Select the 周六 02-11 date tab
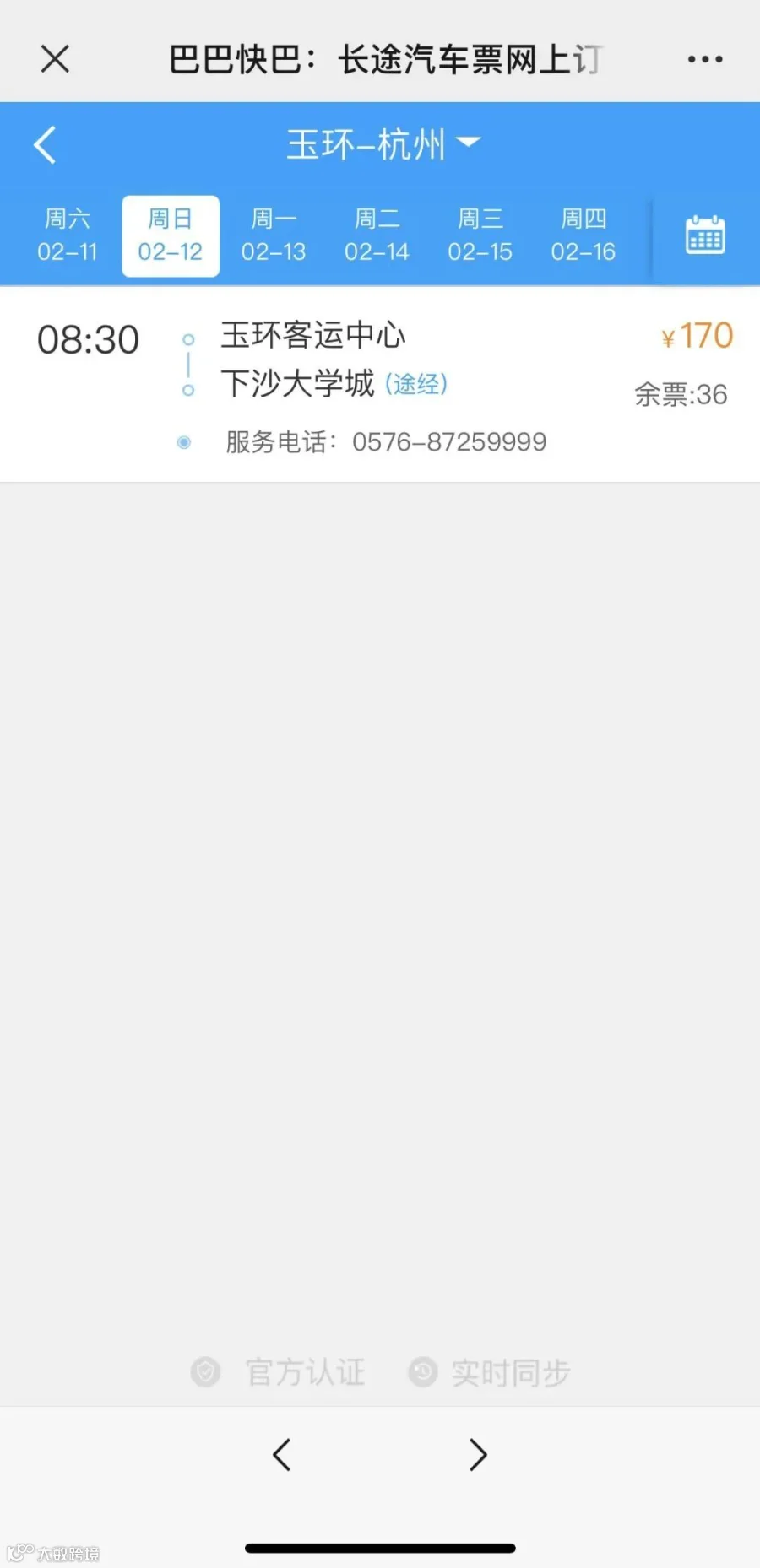The image size is (760, 1568). click(68, 235)
